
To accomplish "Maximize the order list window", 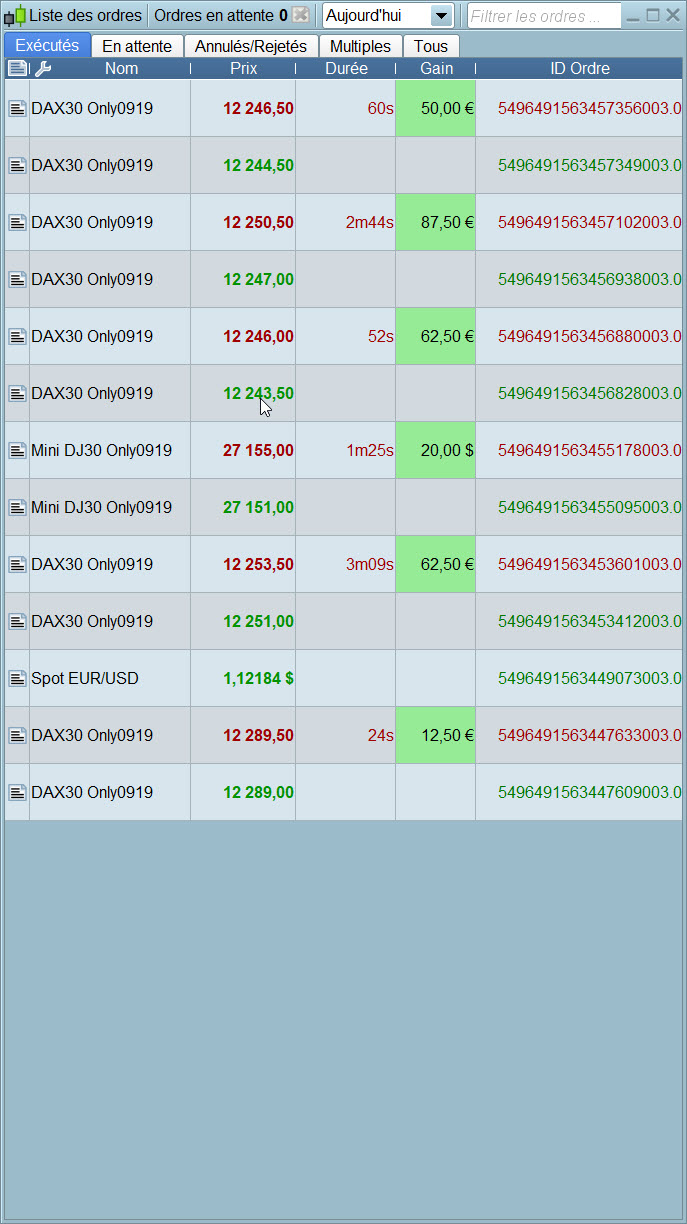I will tap(652, 15).
